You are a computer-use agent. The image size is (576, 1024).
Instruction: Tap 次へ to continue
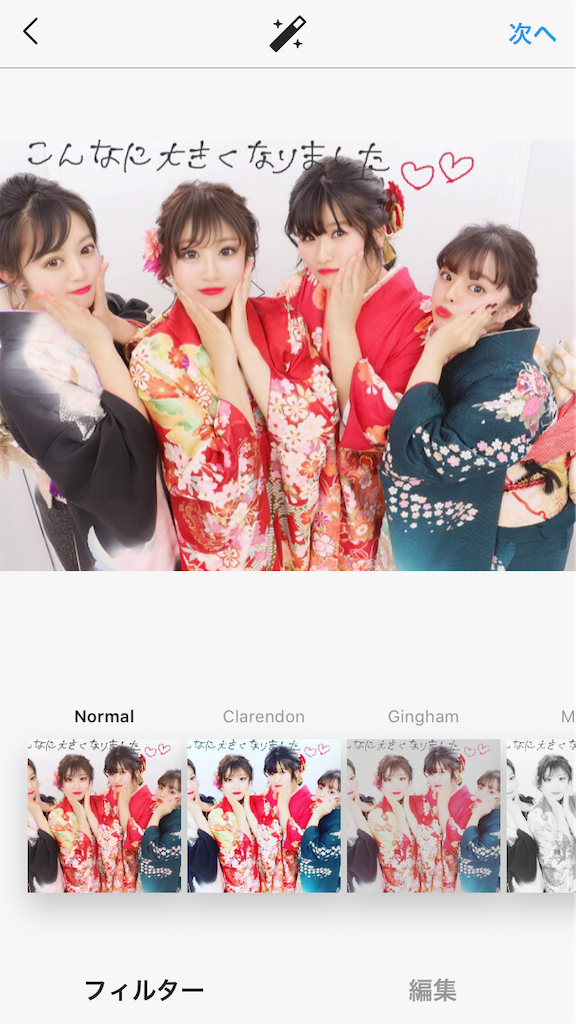pyautogui.click(x=532, y=34)
